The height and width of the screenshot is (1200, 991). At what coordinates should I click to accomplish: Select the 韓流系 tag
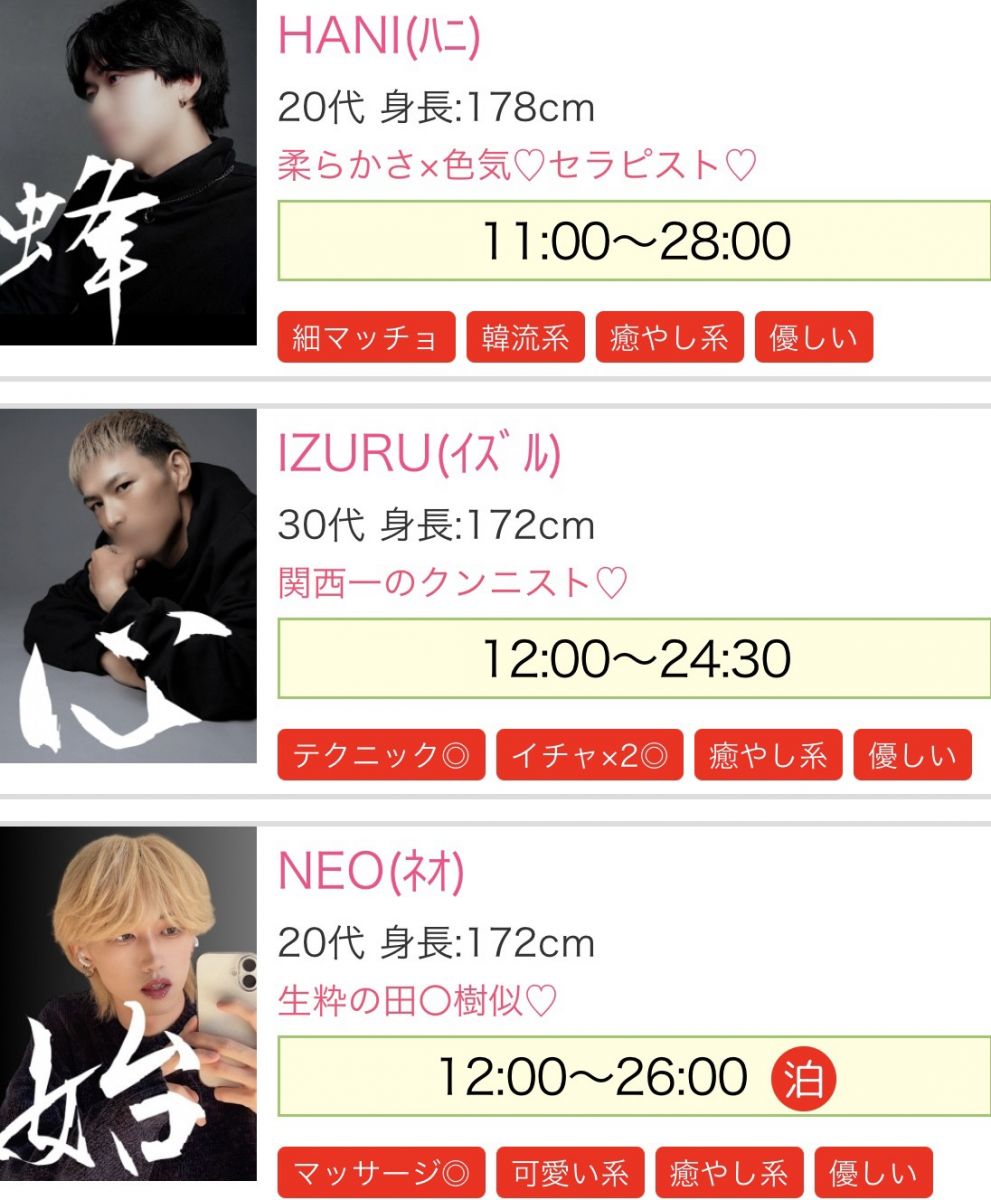point(525,338)
